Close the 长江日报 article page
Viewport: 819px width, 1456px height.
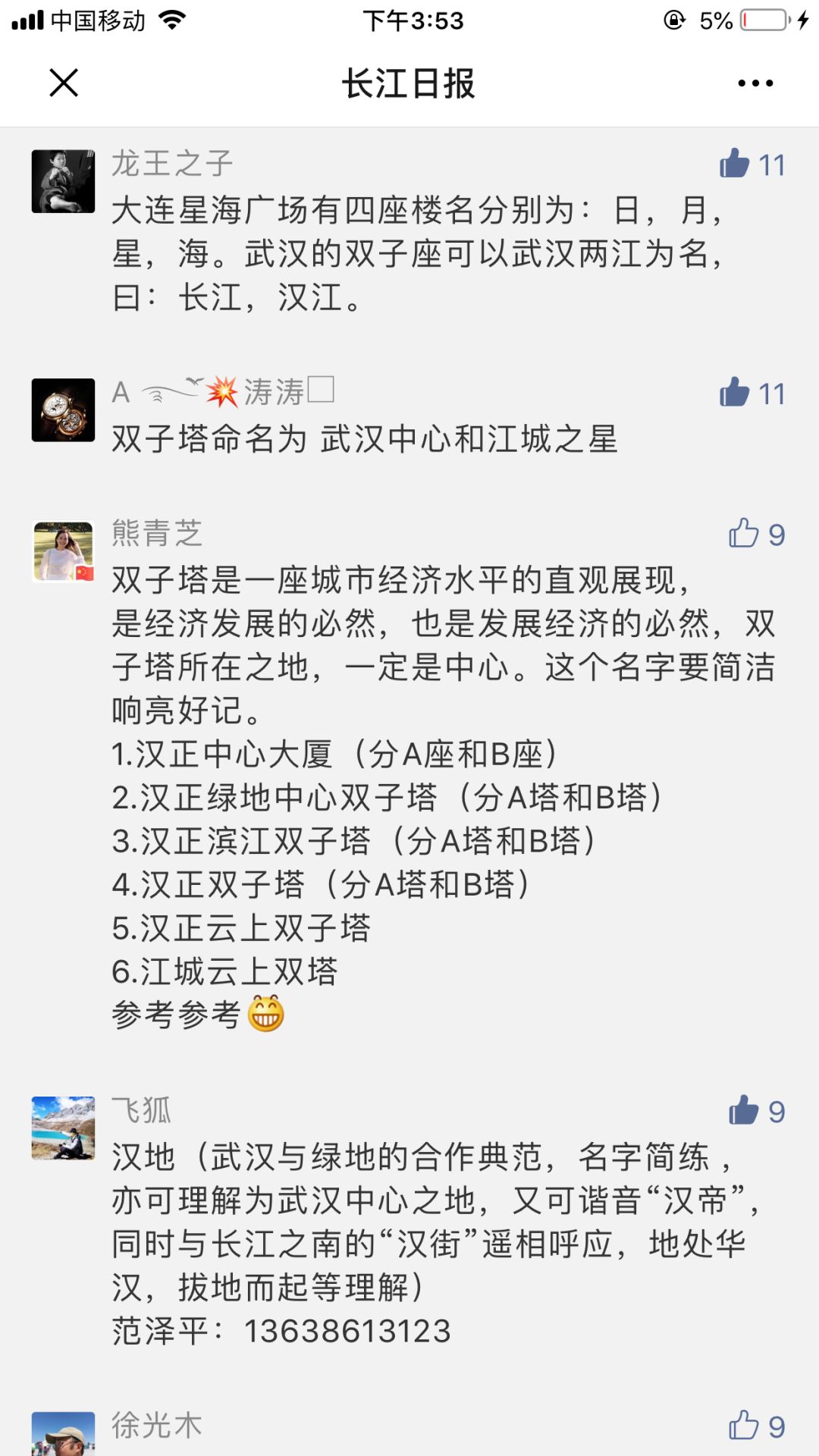64,83
